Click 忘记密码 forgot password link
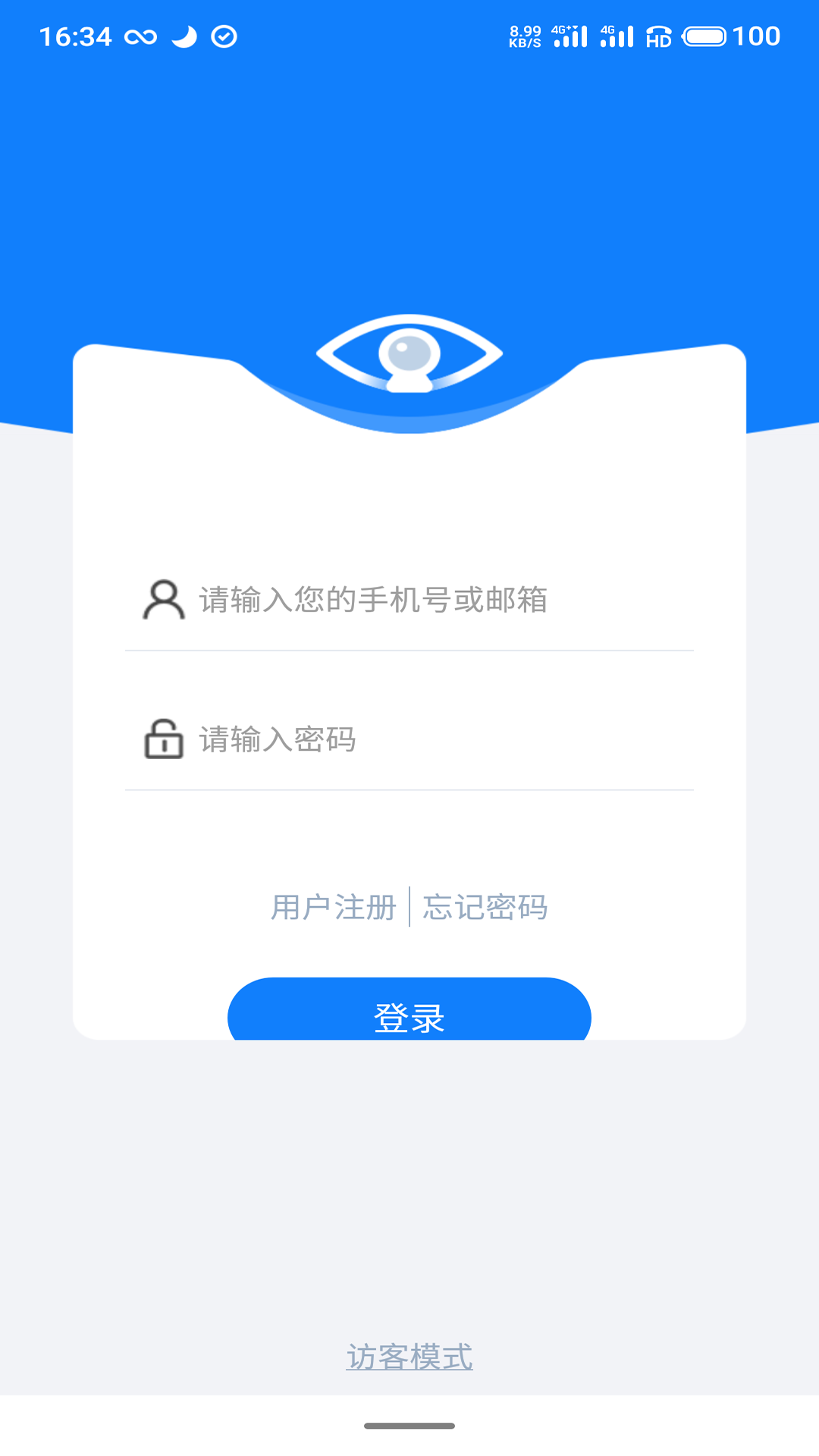The image size is (819, 1456). point(486,907)
